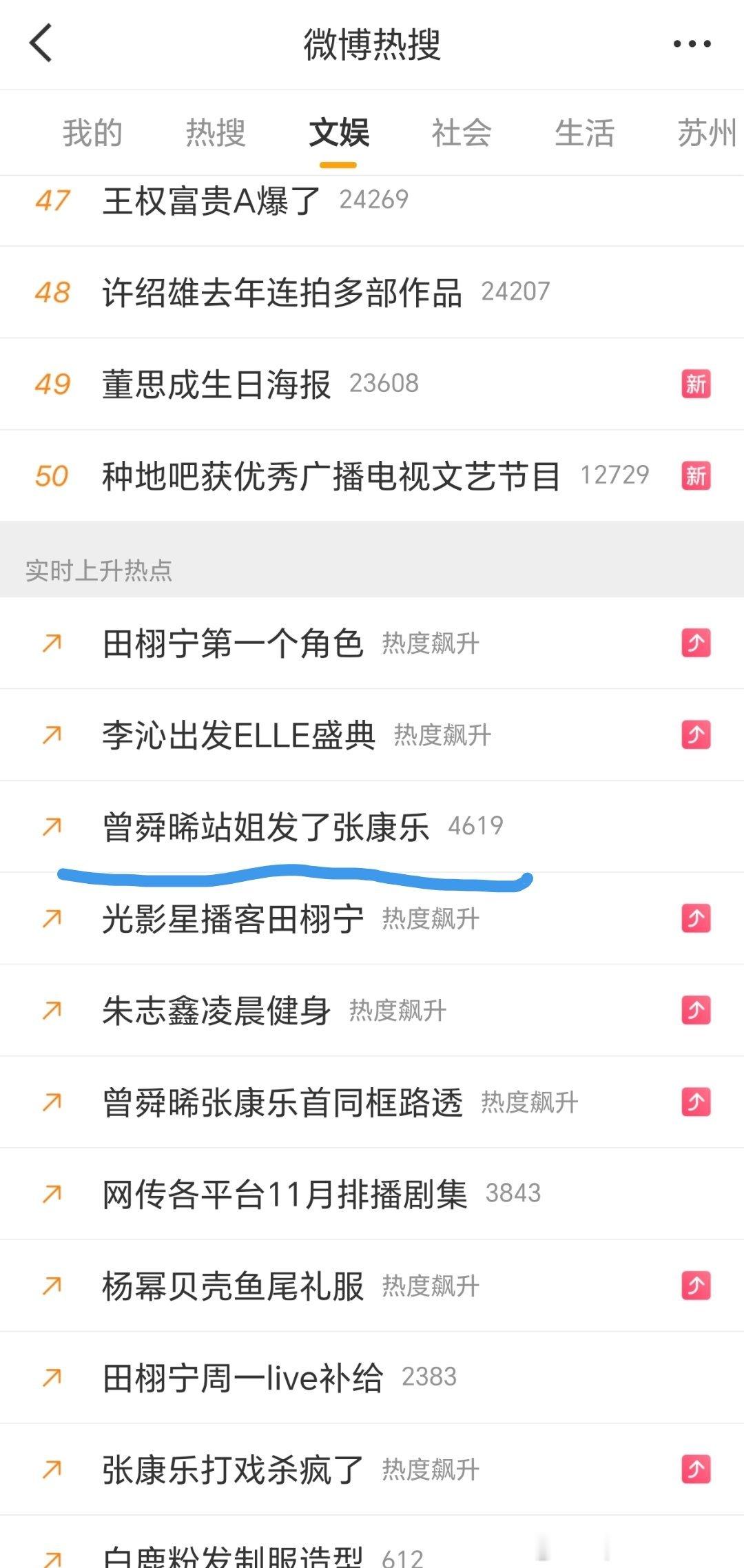Open the three-dot more options menu
This screenshot has width=744, height=1568.
point(692,43)
